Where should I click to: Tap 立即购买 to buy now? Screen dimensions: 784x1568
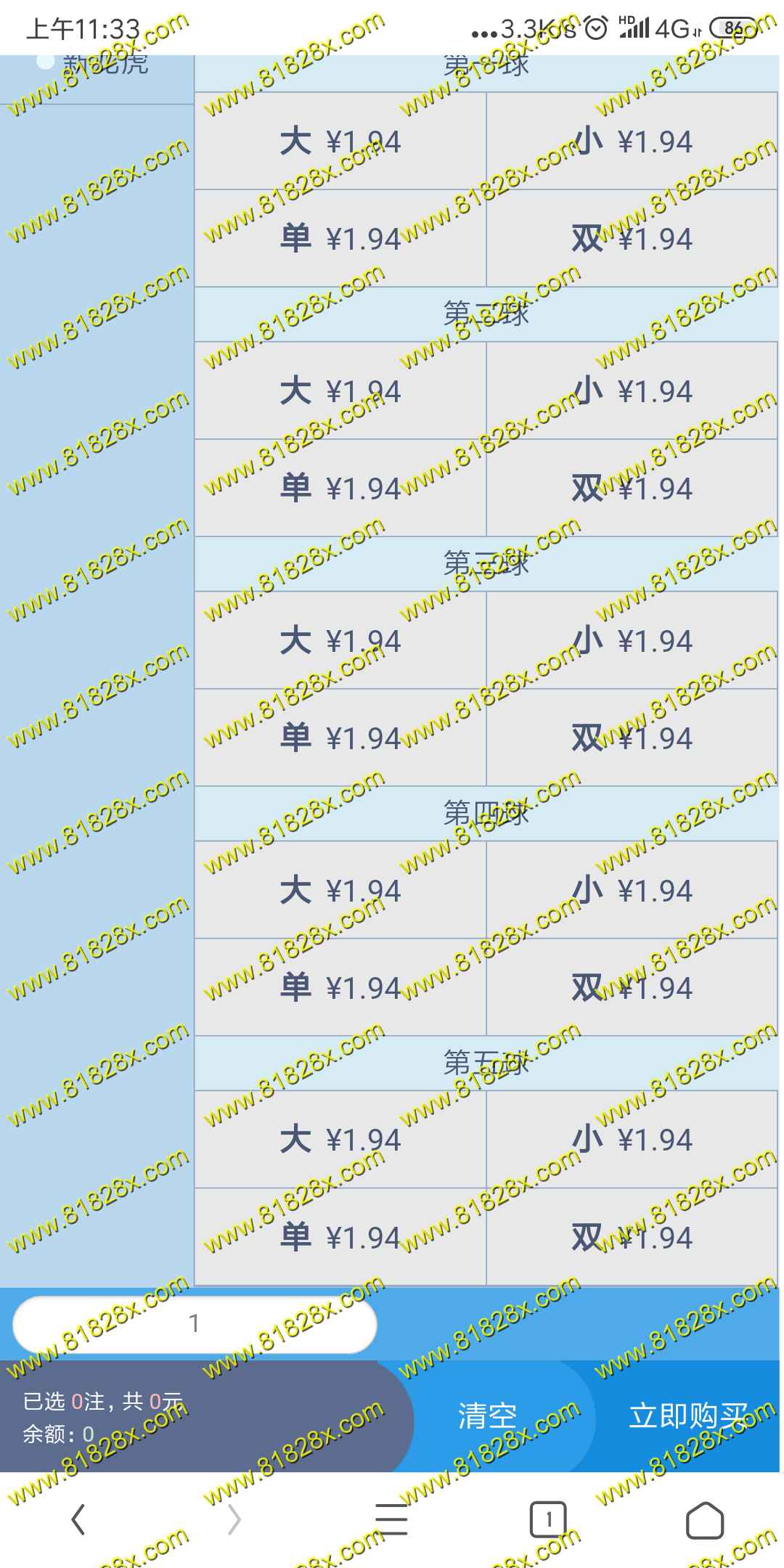click(x=687, y=1416)
